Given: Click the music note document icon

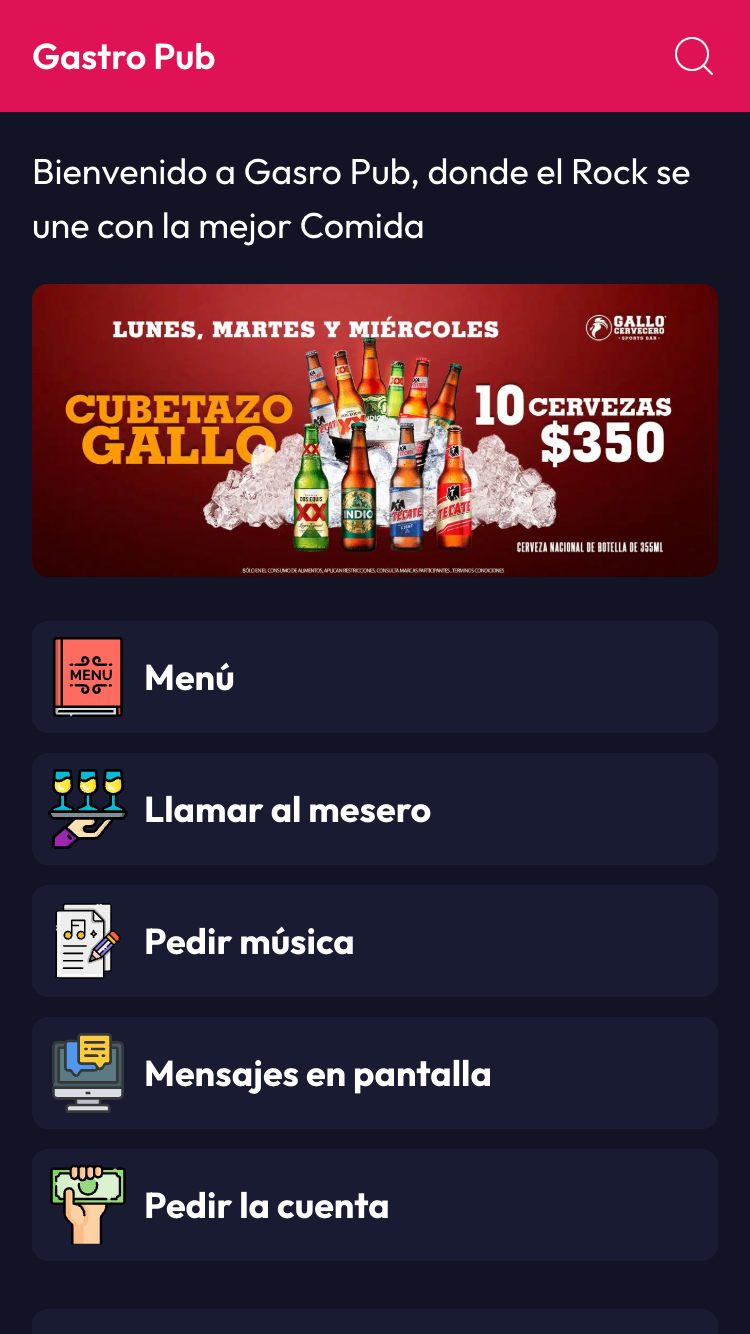Looking at the screenshot, I should click(88, 940).
